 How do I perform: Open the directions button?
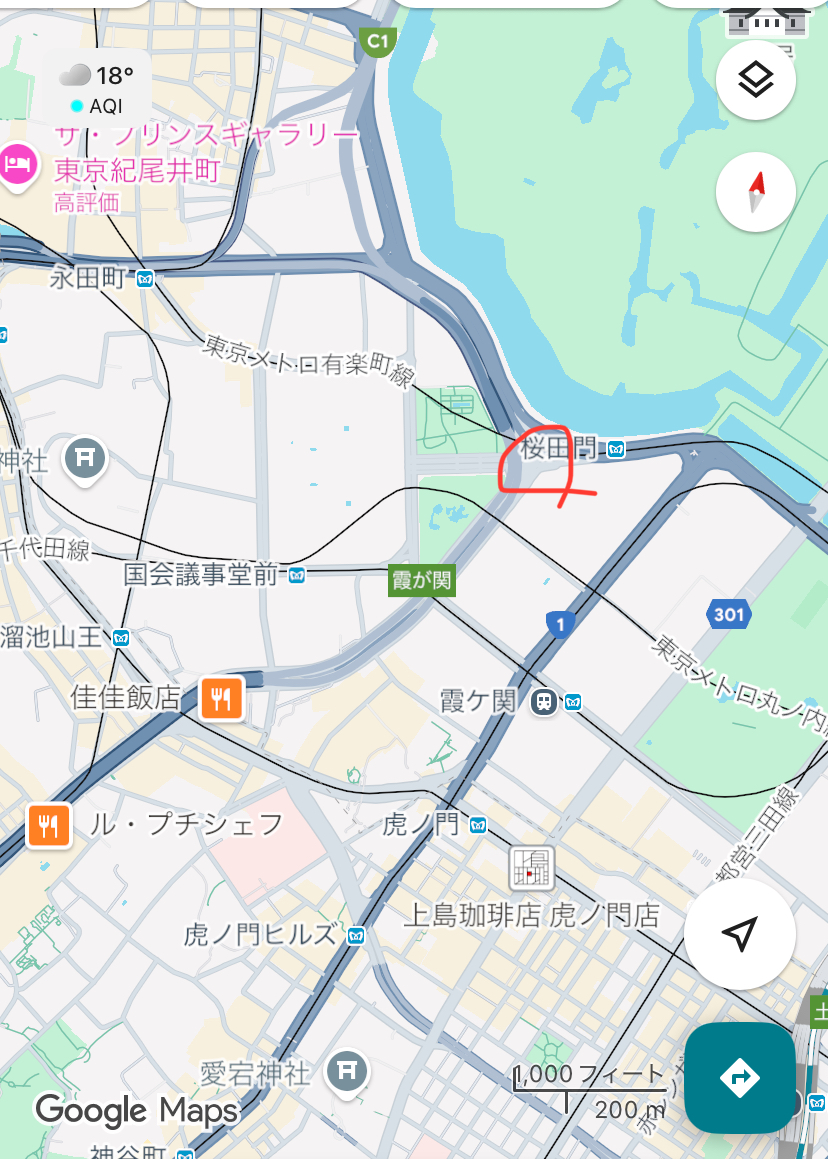tap(740, 1077)
